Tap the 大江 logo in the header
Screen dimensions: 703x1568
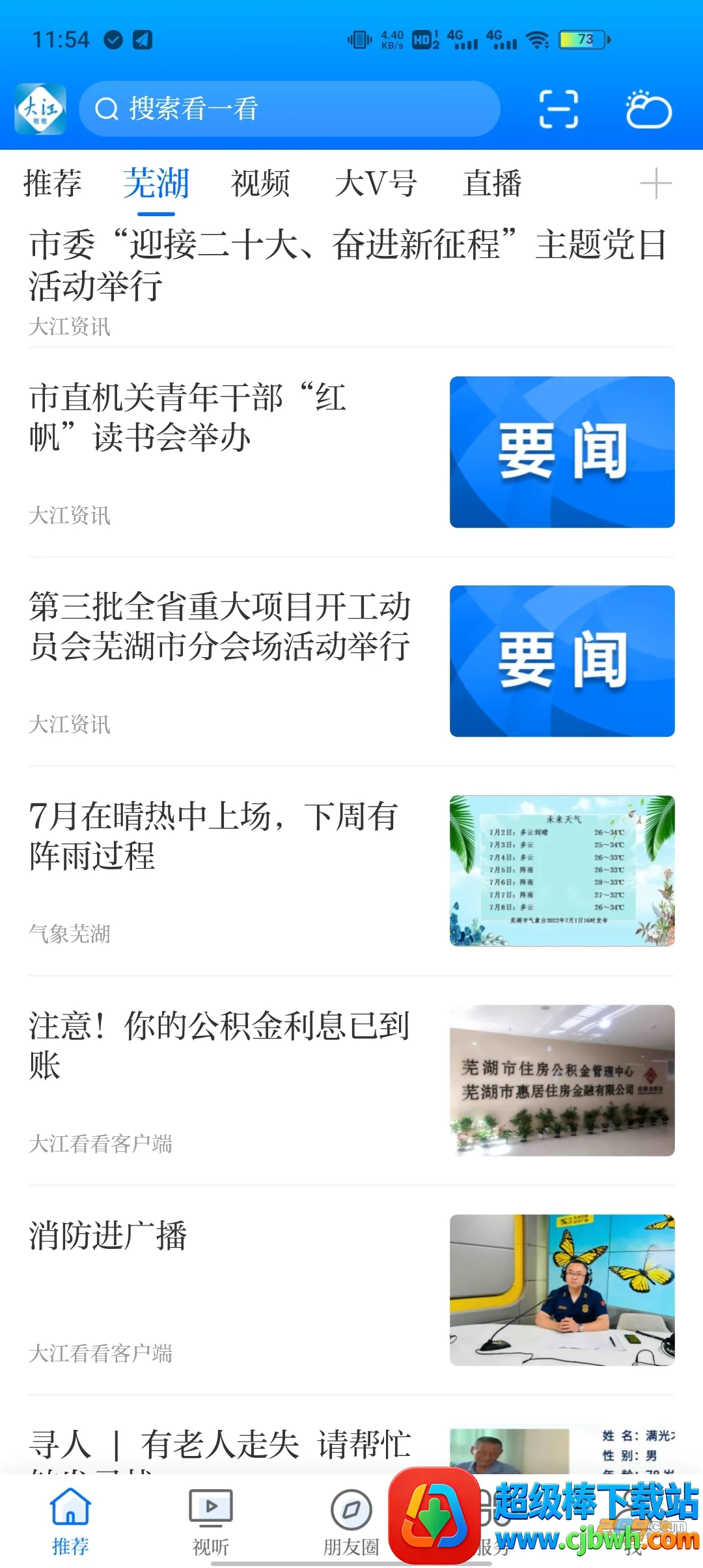pos(40,109)
